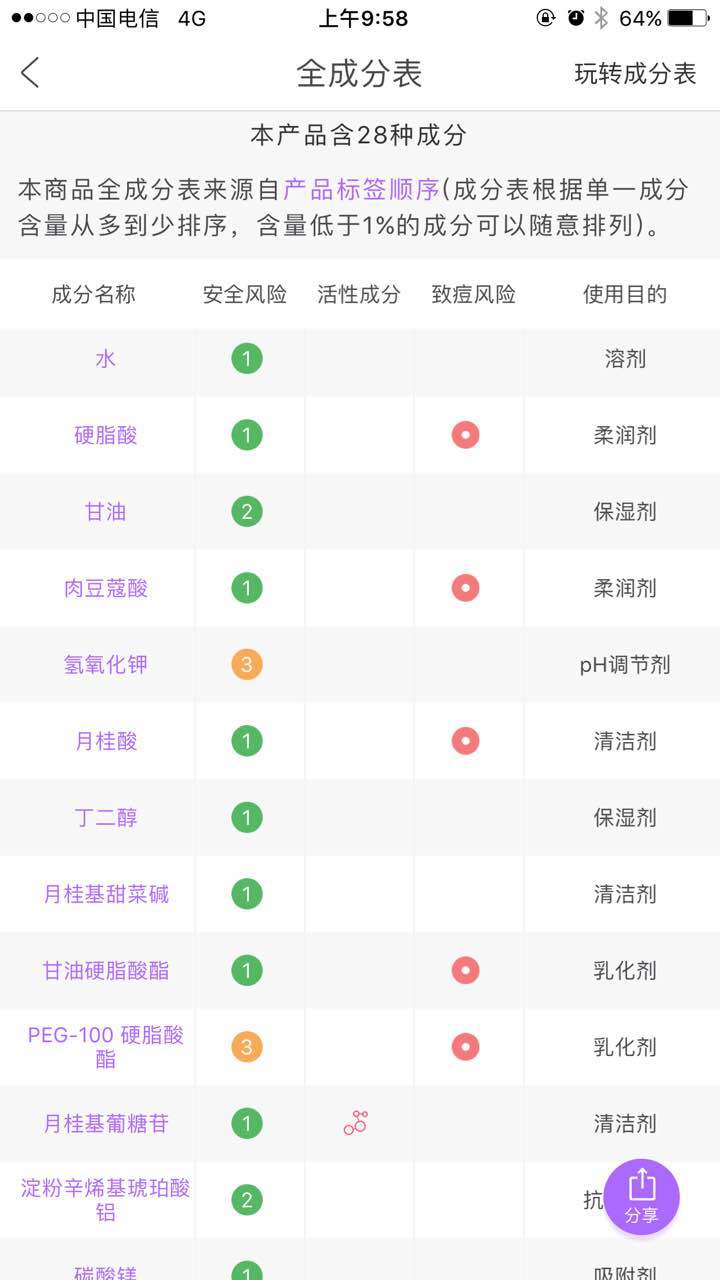Tap the green safety score beside 水

pos(246,358)
